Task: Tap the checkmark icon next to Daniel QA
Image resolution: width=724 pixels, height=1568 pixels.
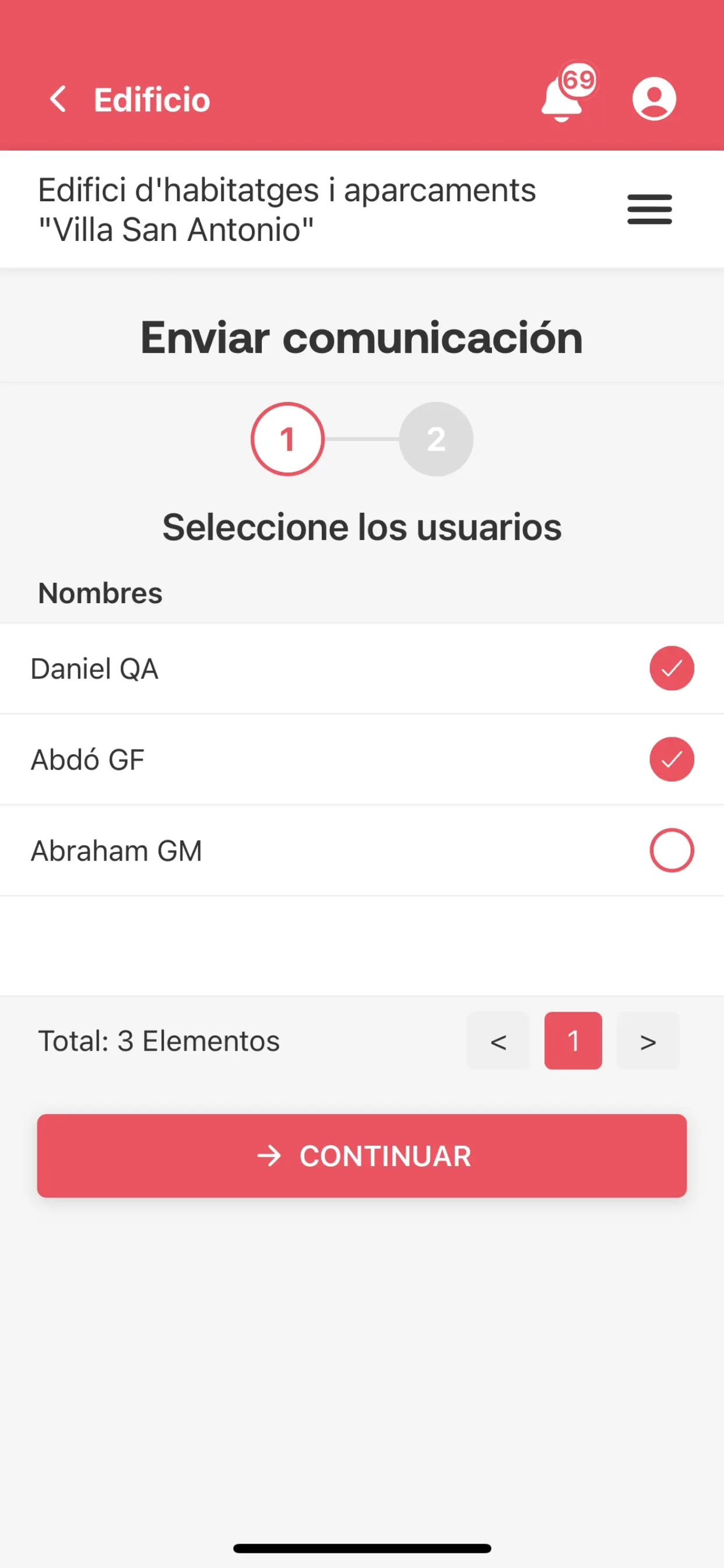Action: tap(671, 668)
